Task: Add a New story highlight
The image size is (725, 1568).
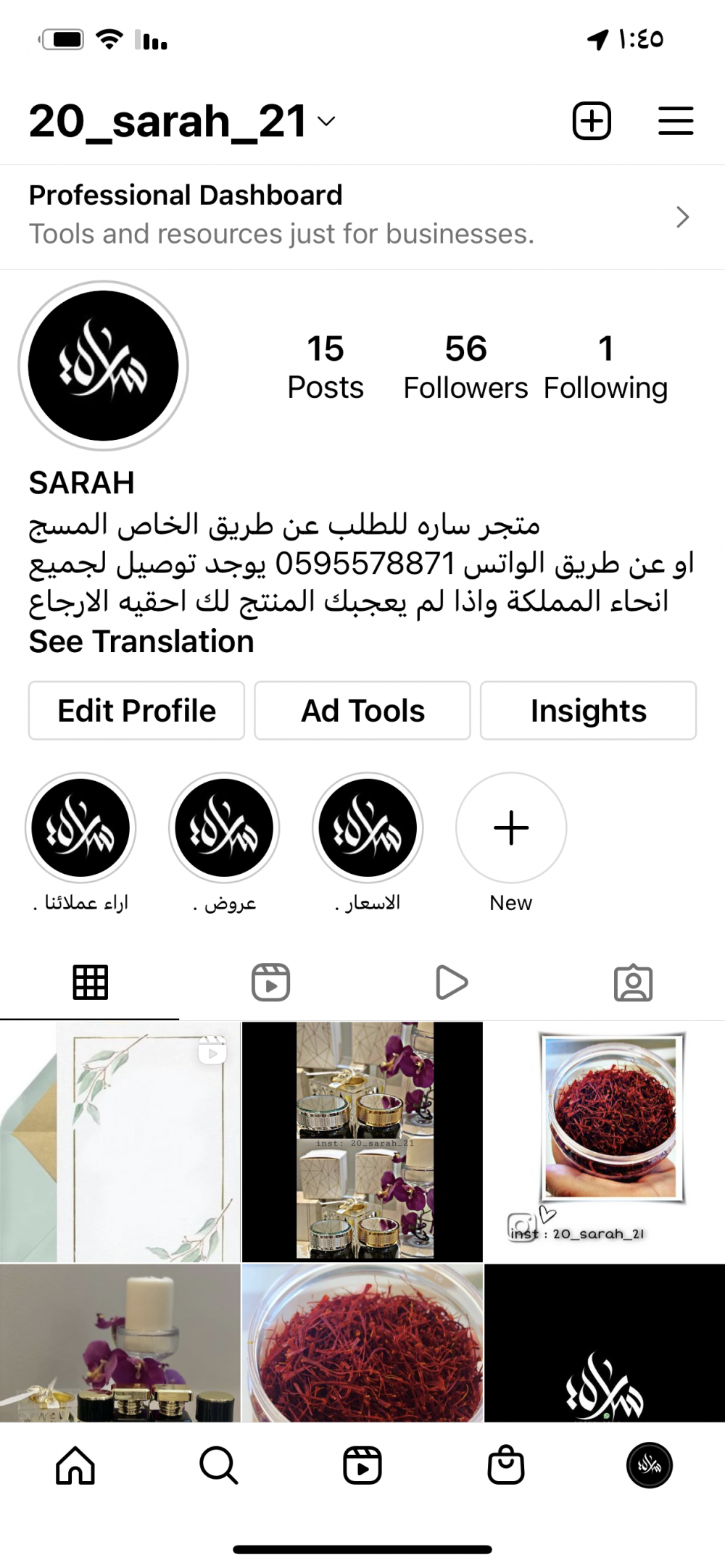Action: (511, 828)
